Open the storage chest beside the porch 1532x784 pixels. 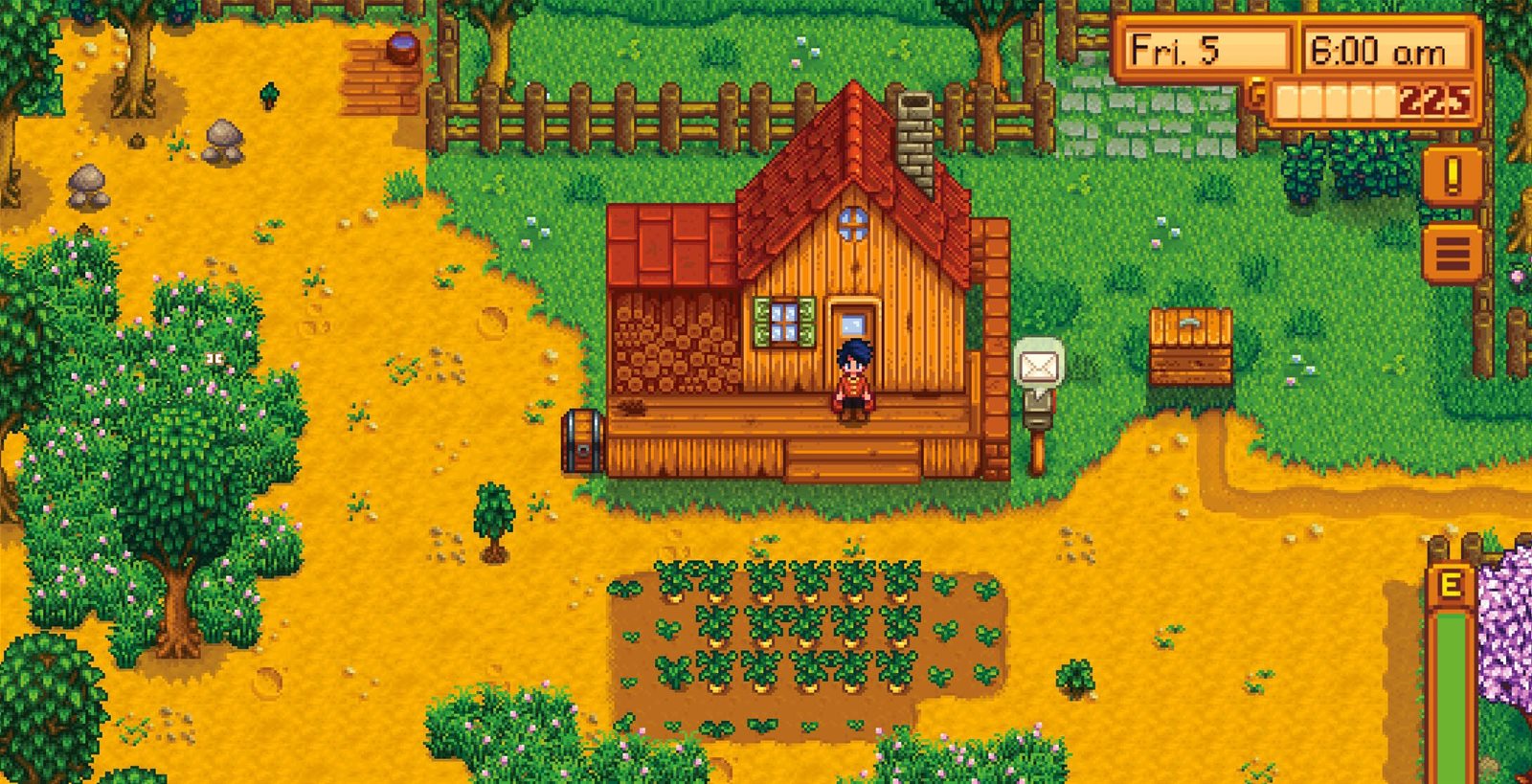point(582,441)
